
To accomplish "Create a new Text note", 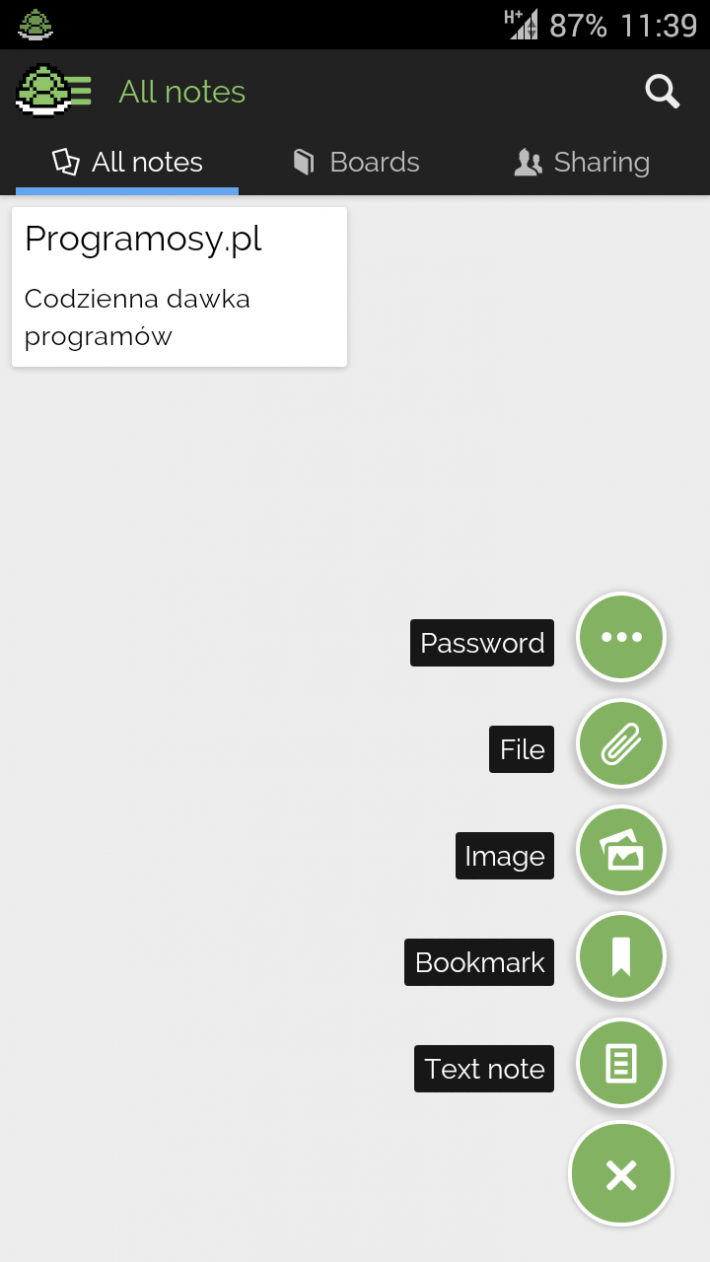I will (x=621, y=1063).
